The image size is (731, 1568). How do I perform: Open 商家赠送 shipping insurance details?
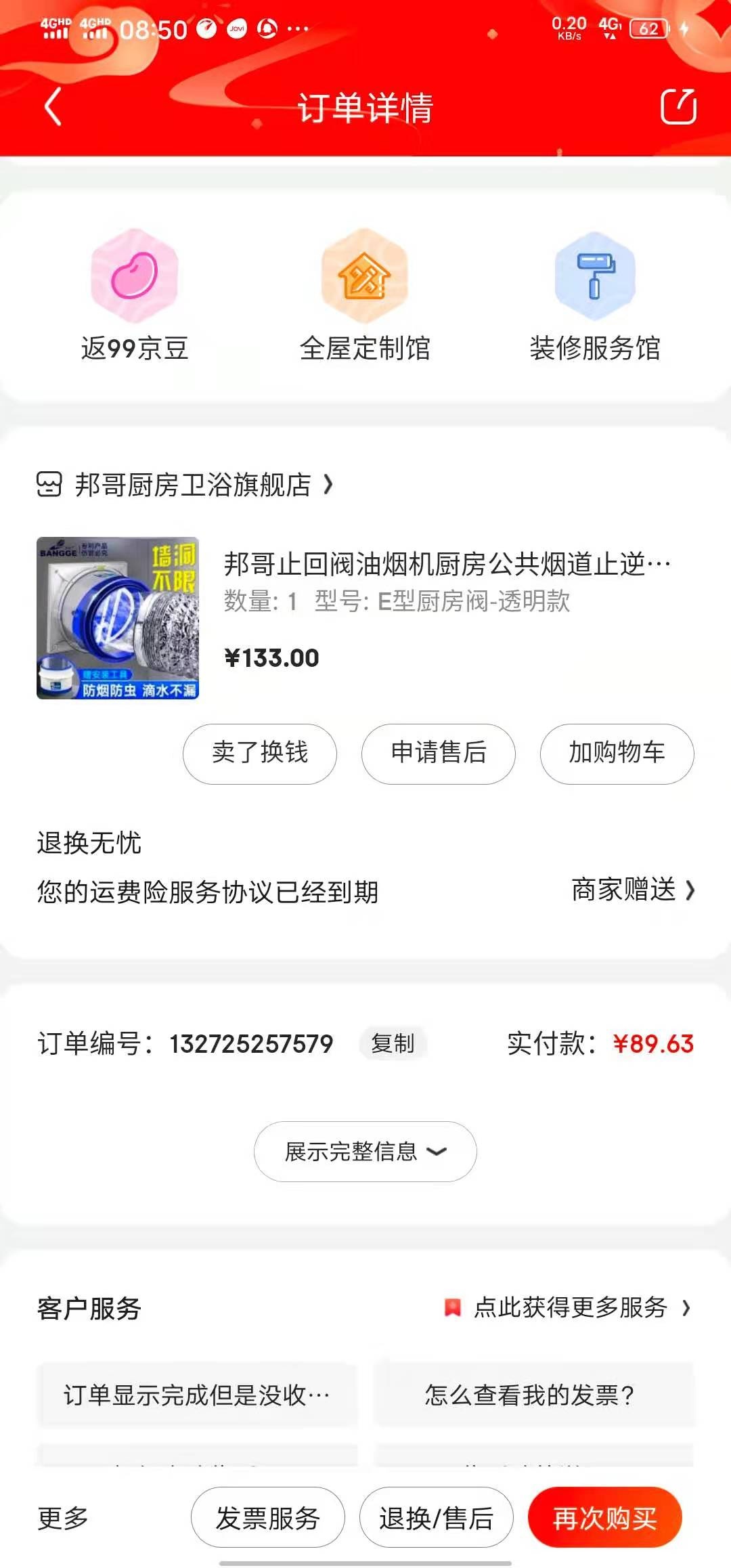point(633,890)
